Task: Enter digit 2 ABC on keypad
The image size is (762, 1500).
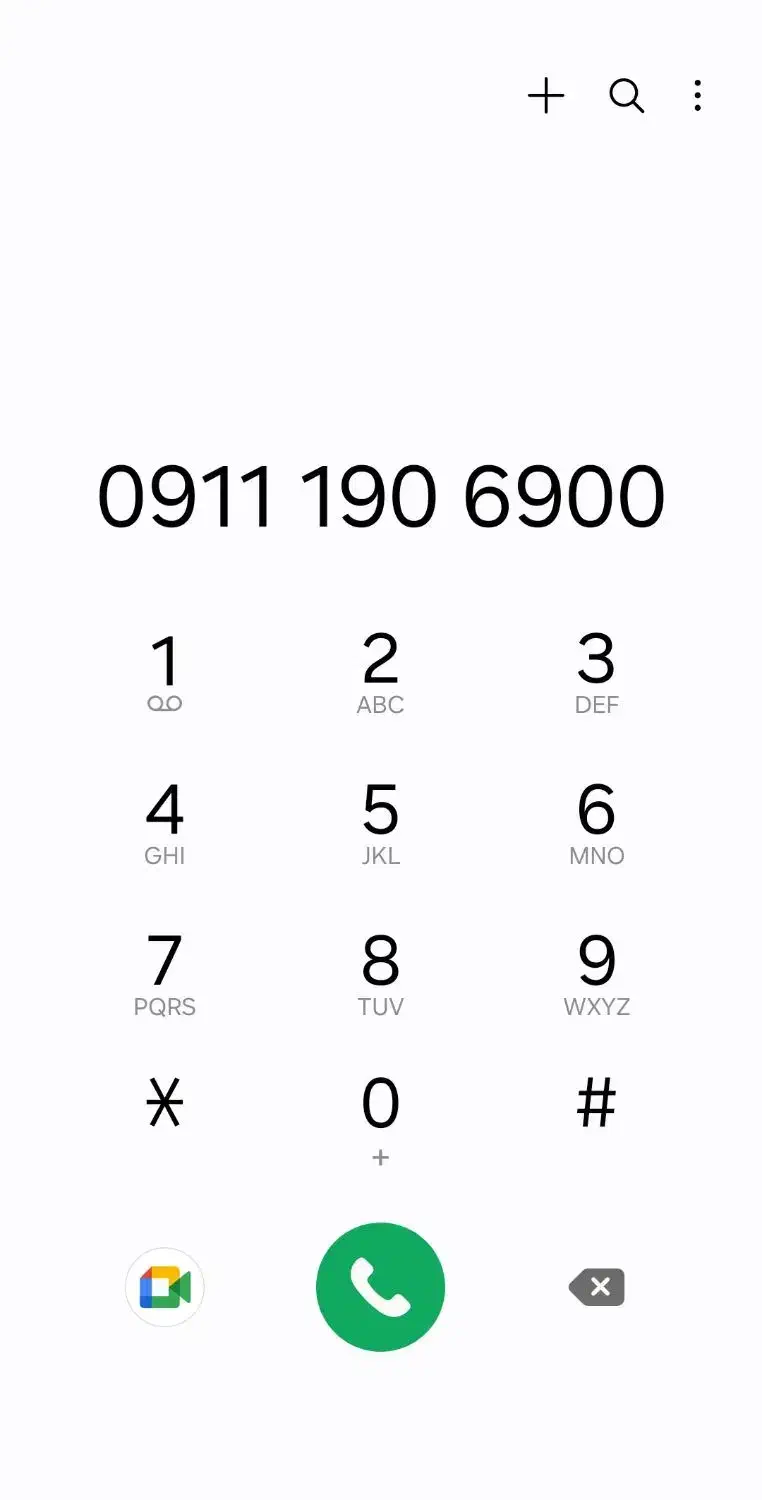Action: [x=380, y=672]
